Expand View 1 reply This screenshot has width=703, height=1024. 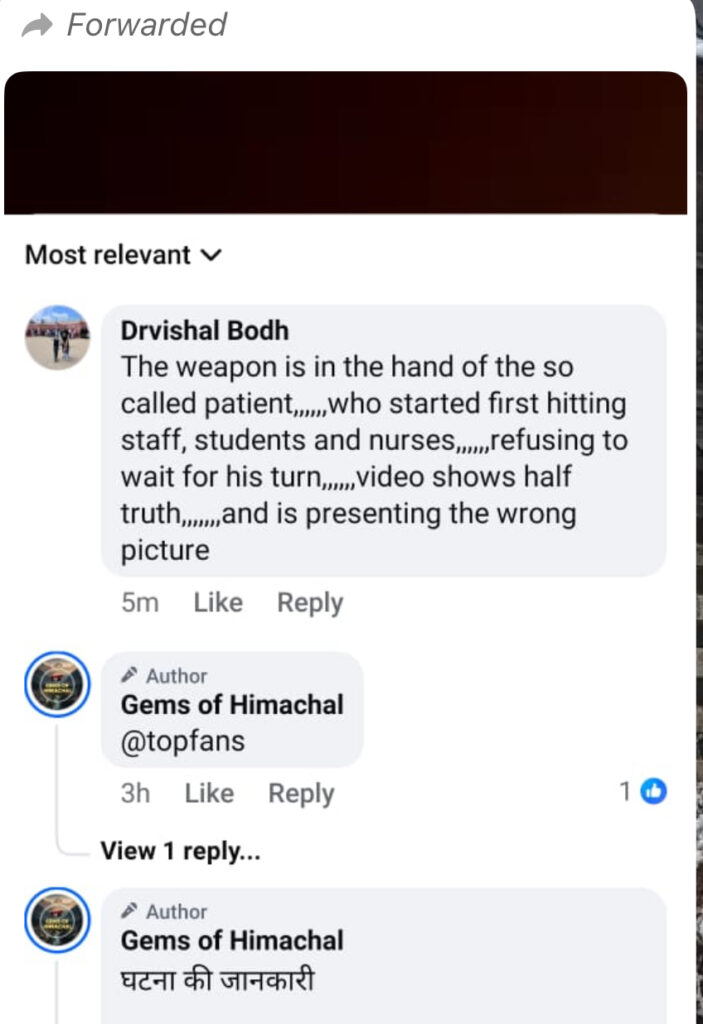(x=180, y=851)
